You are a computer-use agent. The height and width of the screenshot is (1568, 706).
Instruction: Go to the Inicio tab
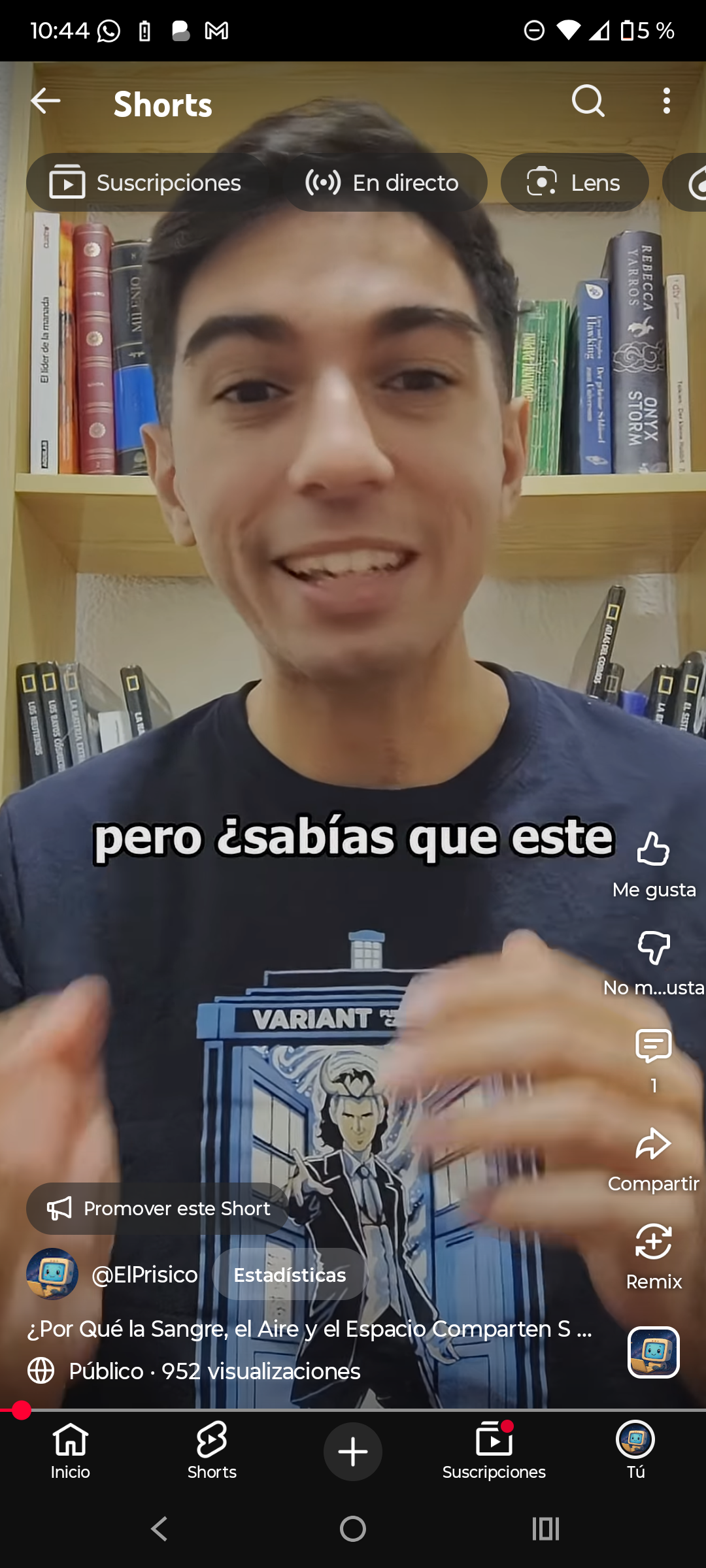pos(71,1450)
